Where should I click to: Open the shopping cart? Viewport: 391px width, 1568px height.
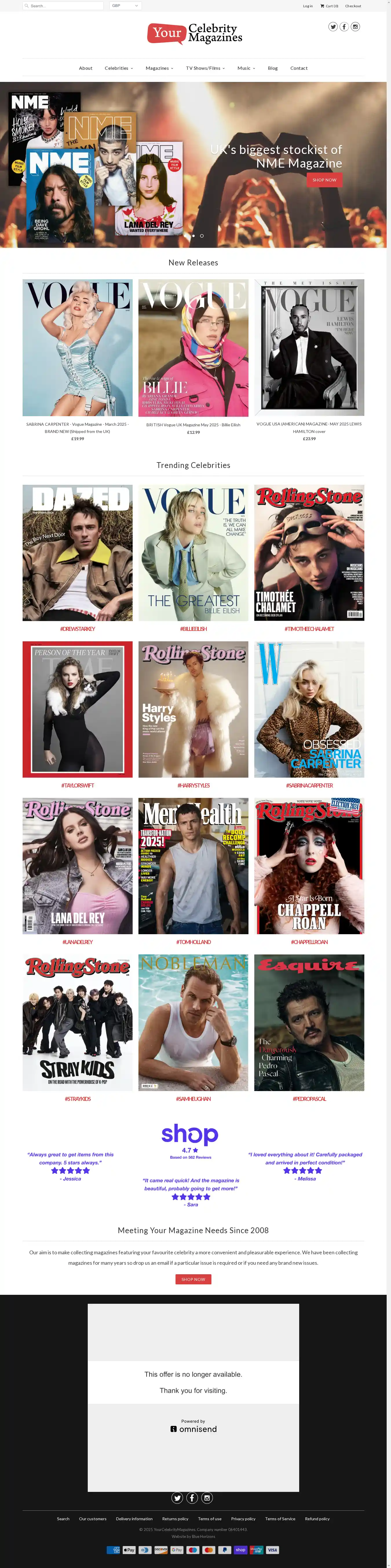click(x=329, y=6)
